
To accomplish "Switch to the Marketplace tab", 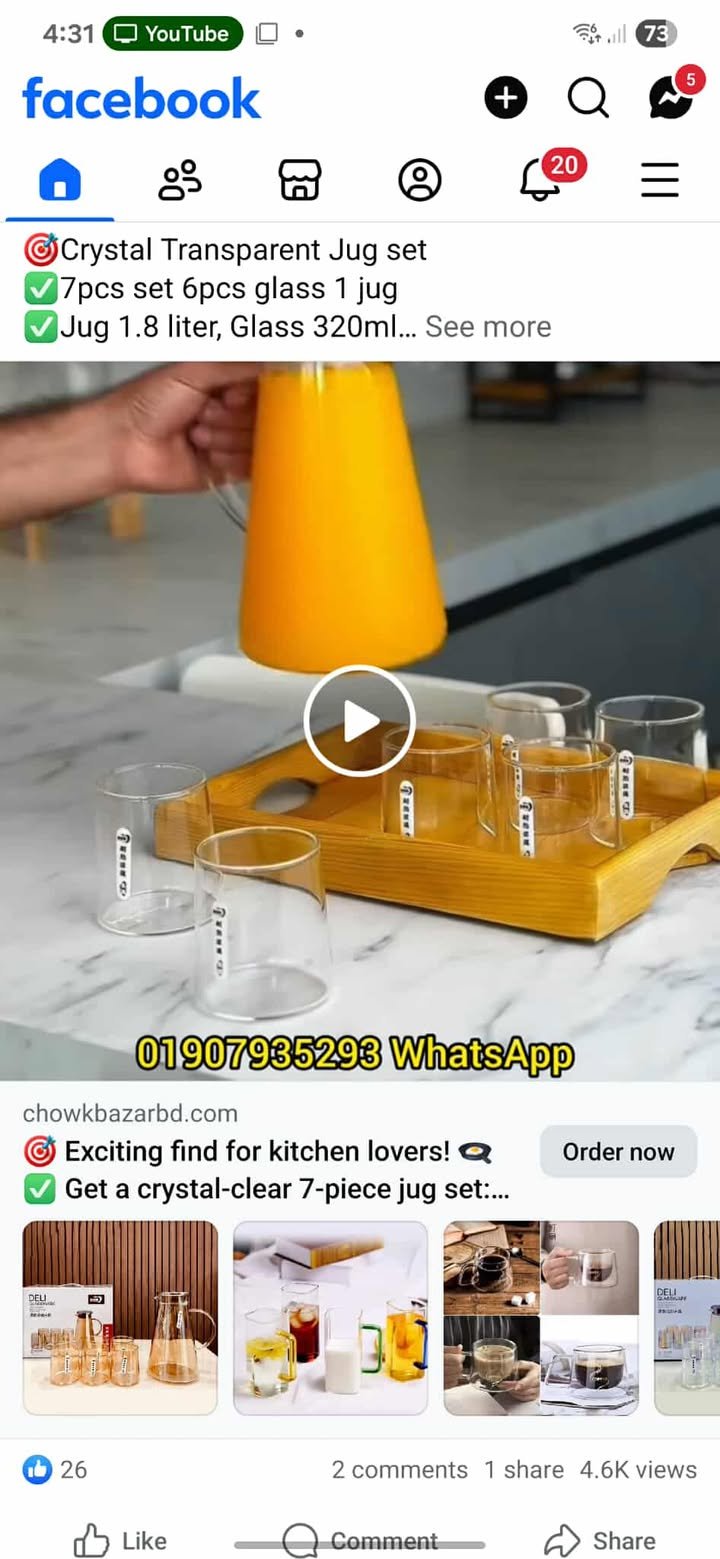I will [300, 181].
